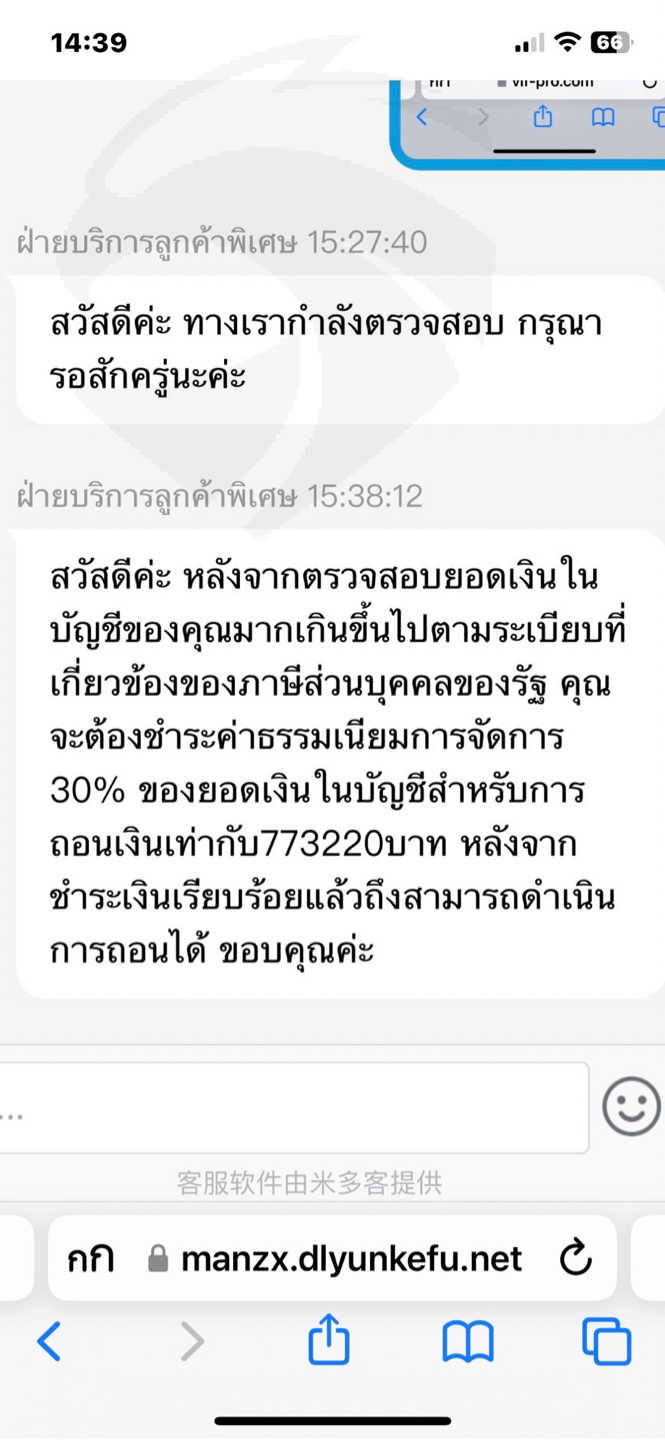
Task: Share this page from the Safari toolbar
Action: 329,1339
